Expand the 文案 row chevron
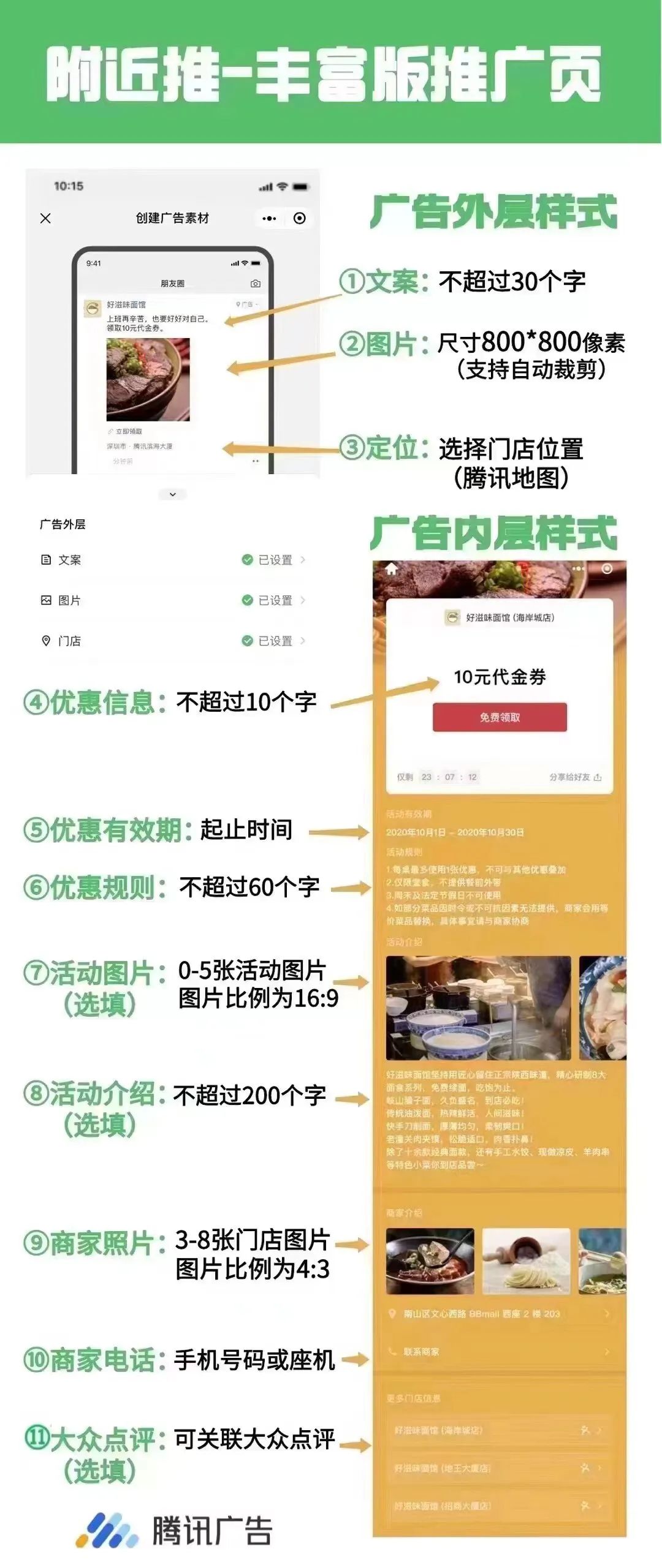 click(x=302, y=559)
